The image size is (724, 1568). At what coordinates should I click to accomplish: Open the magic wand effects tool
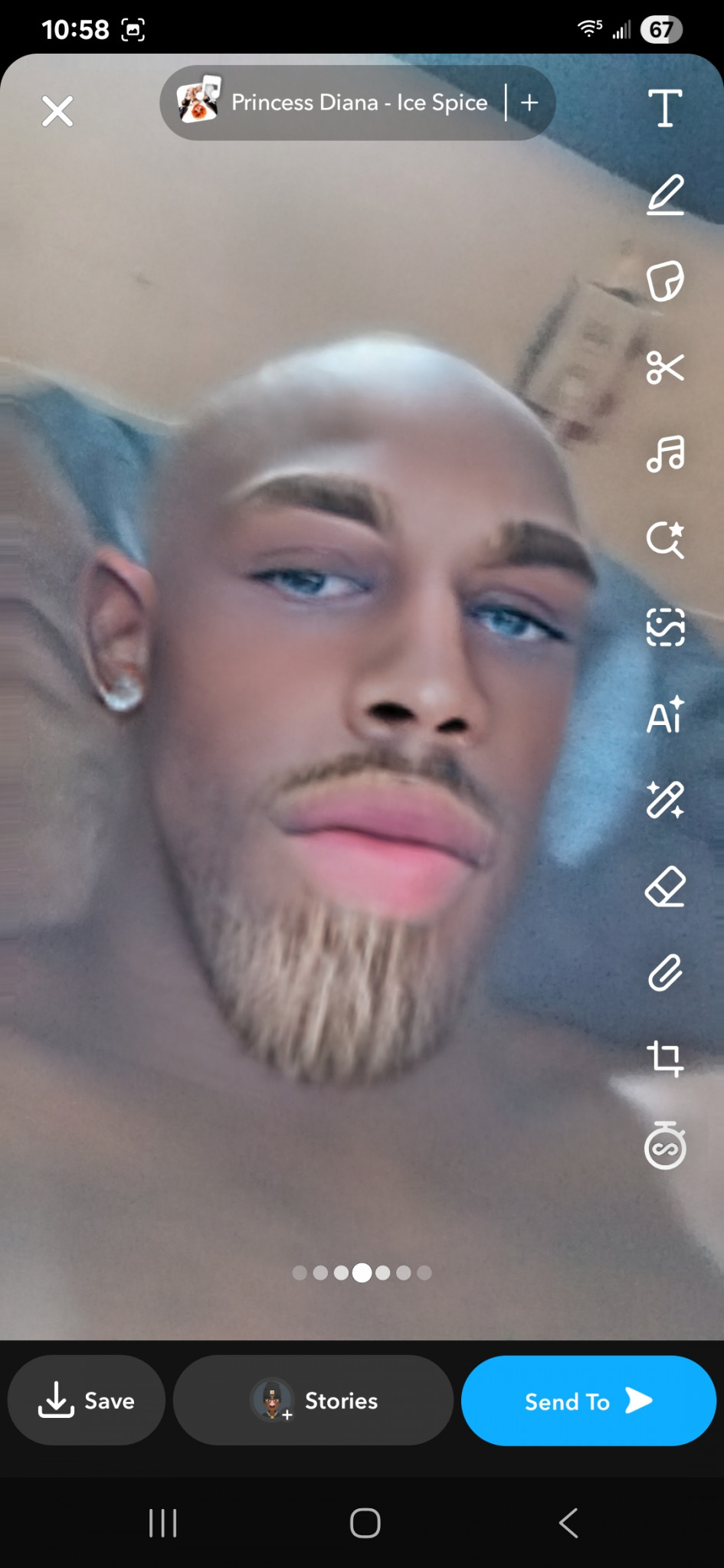pos(665,801)
